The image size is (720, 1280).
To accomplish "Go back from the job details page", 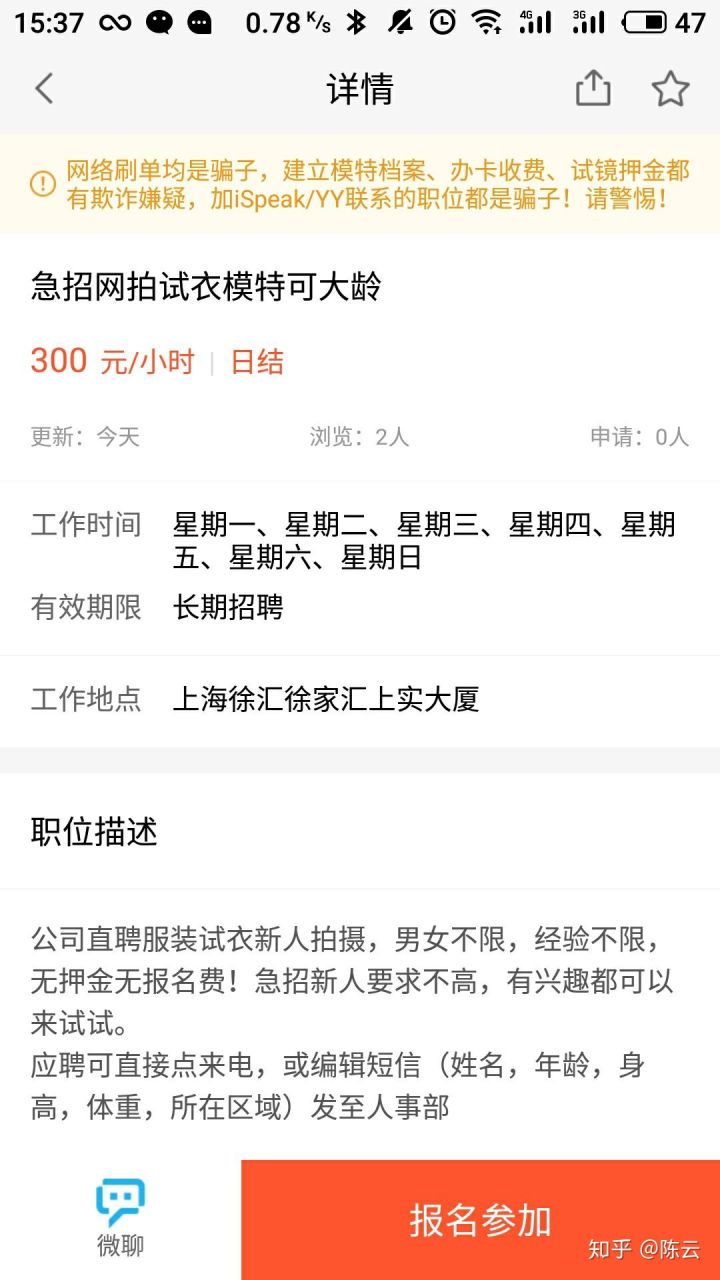I will click(44, 89).
